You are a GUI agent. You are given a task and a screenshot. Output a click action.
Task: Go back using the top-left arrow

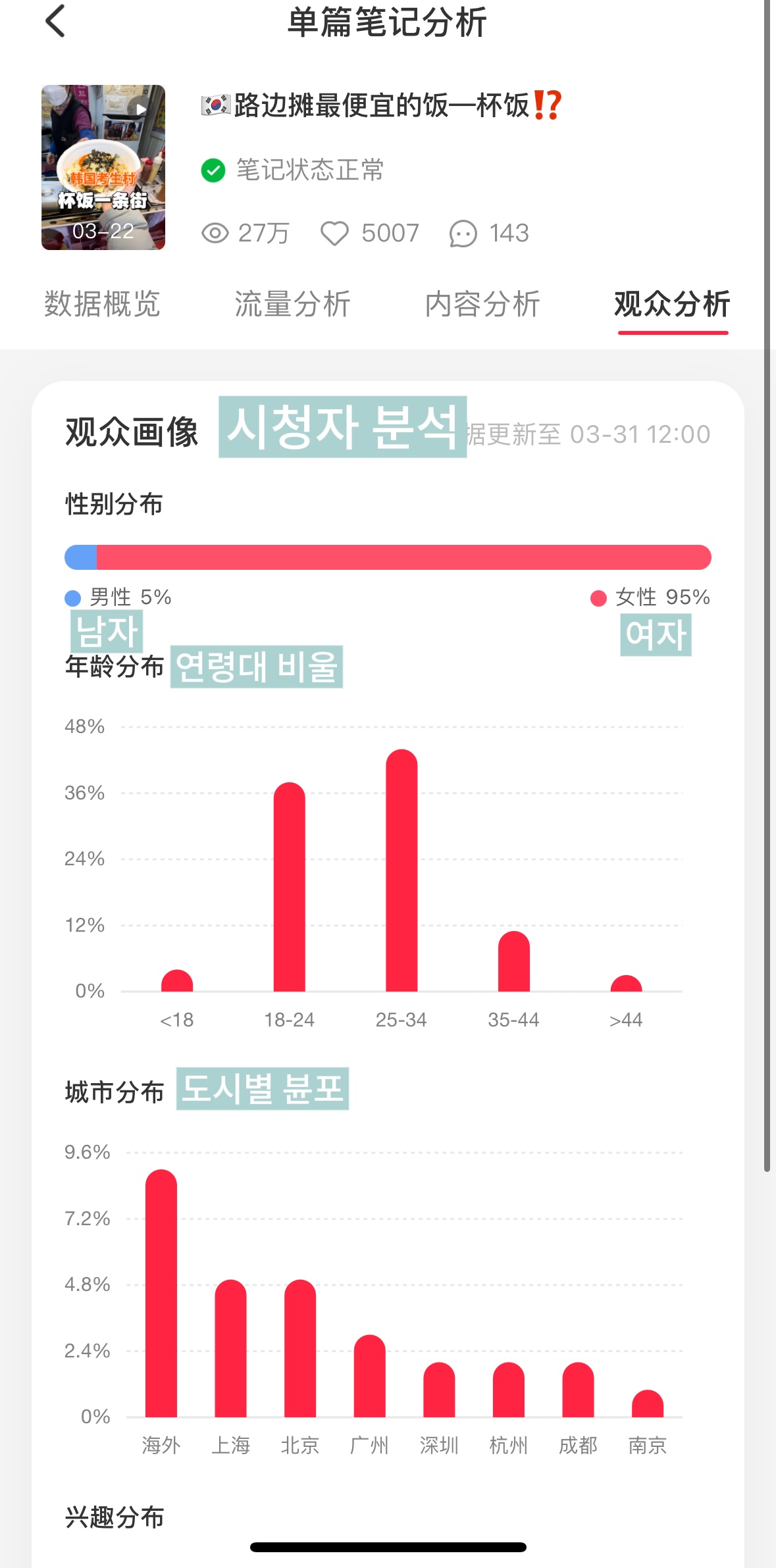tap(56, 22)
